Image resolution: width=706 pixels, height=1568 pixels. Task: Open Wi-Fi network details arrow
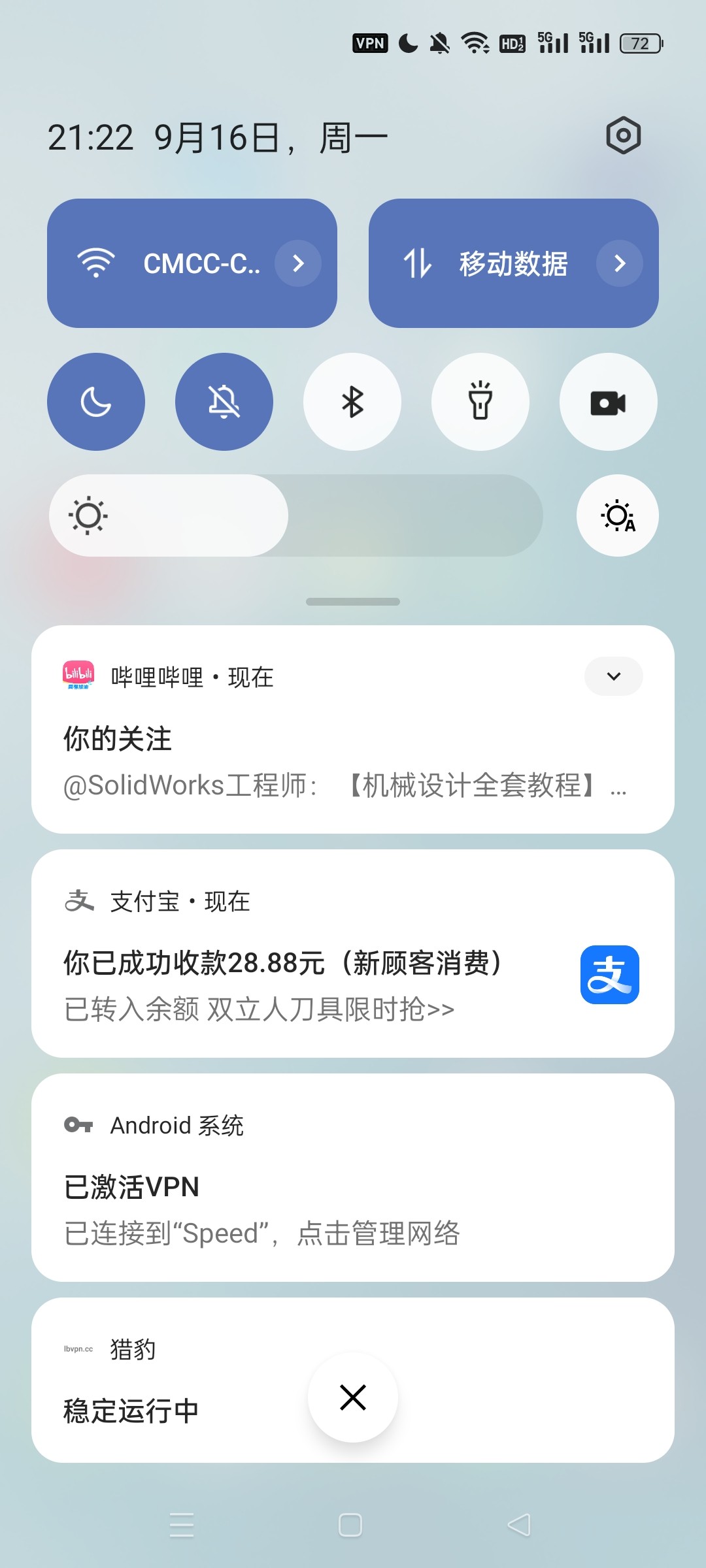click(x=298, y=263)
